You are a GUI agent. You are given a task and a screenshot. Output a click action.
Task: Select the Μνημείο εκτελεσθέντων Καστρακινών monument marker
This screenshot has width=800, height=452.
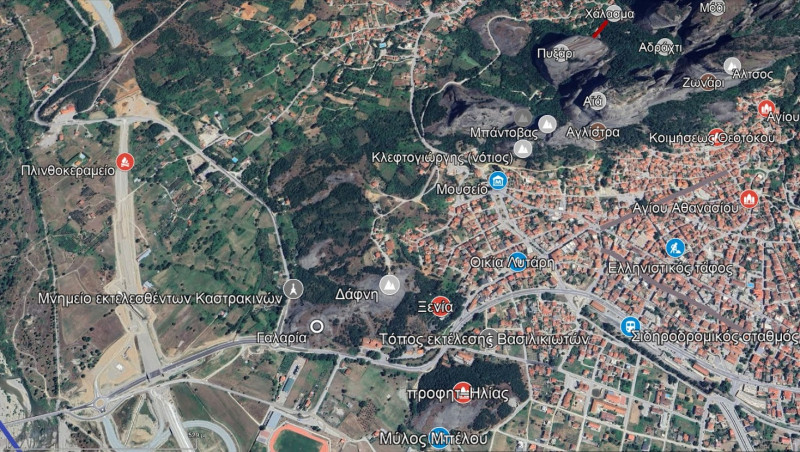point(293,289)
